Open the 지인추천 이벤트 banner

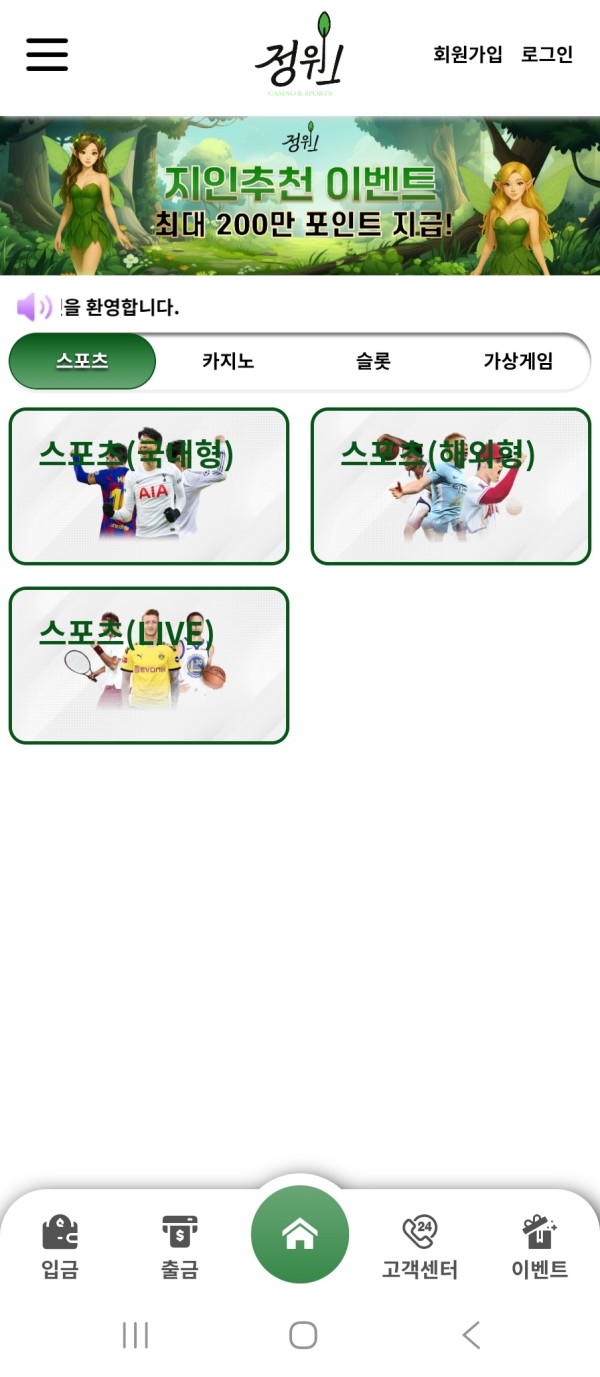click(300, 196)
